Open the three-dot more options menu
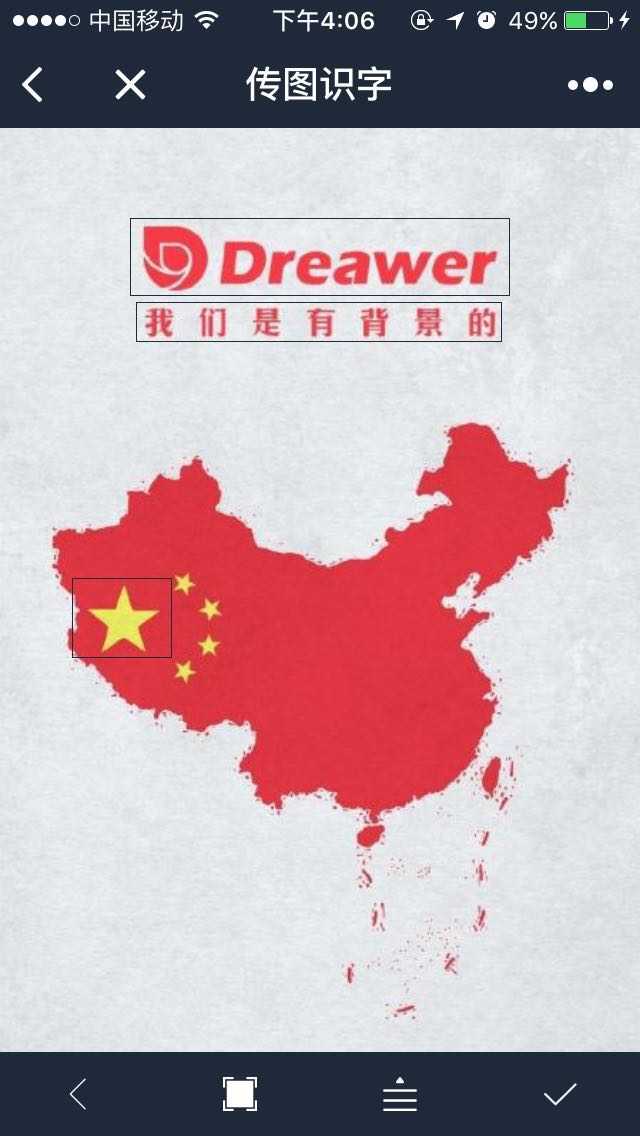 590,85
